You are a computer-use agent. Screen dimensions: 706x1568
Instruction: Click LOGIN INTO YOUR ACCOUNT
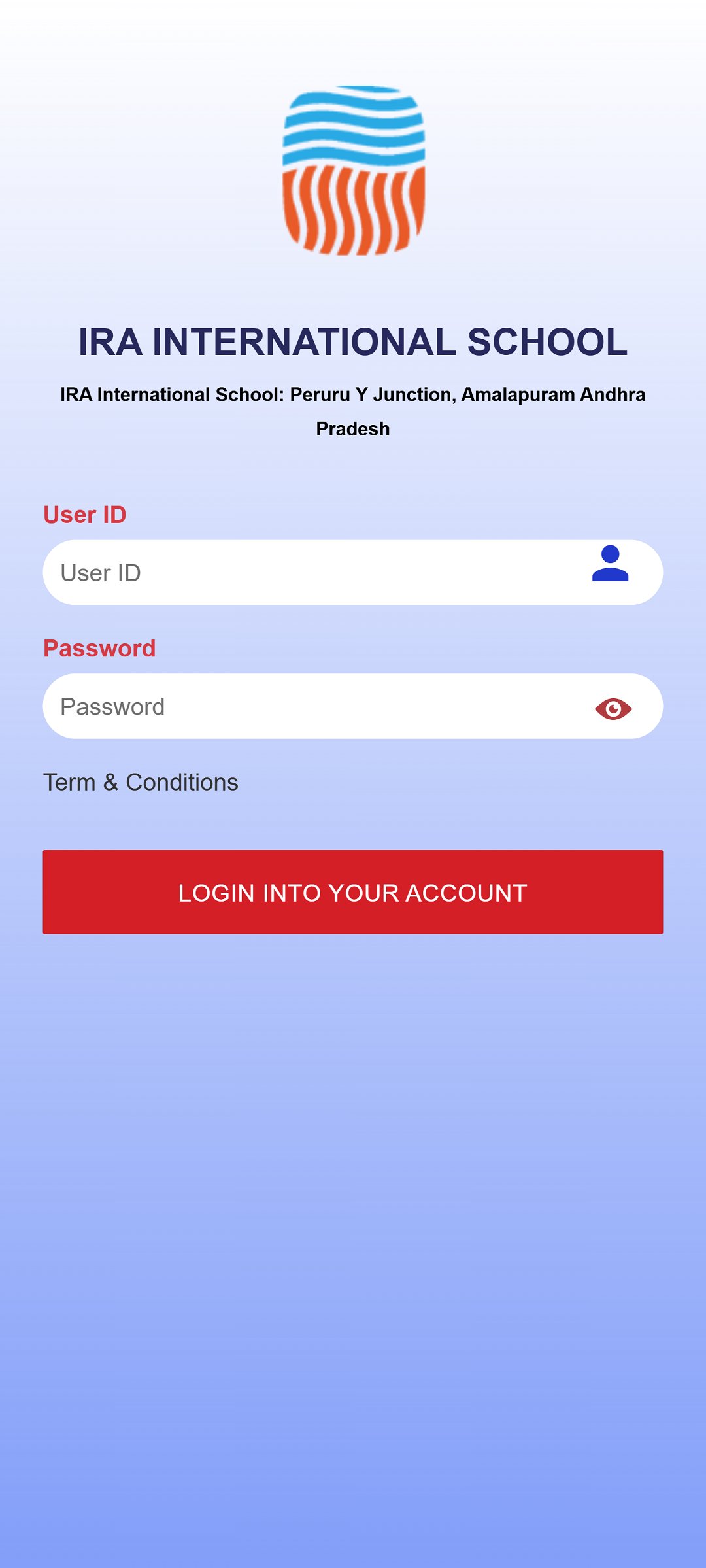tap(353, 891)
